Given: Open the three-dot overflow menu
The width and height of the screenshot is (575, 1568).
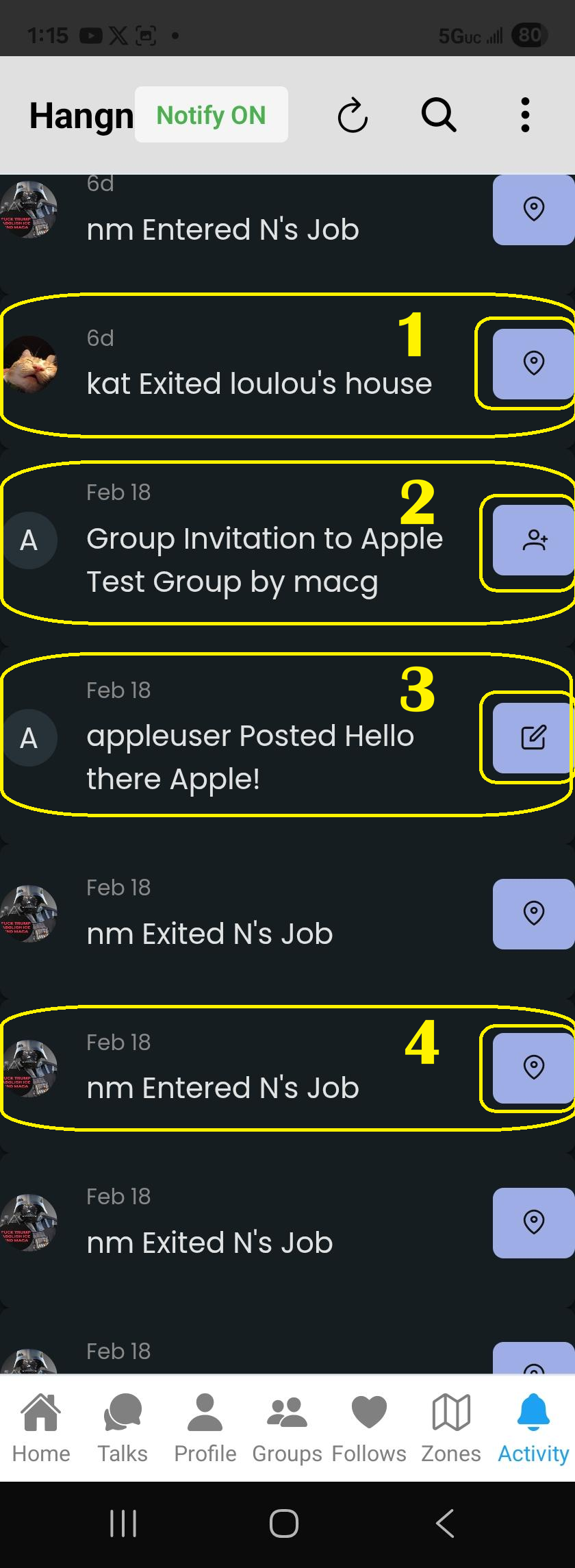Looking at the screenshot, I should point(525,115).
